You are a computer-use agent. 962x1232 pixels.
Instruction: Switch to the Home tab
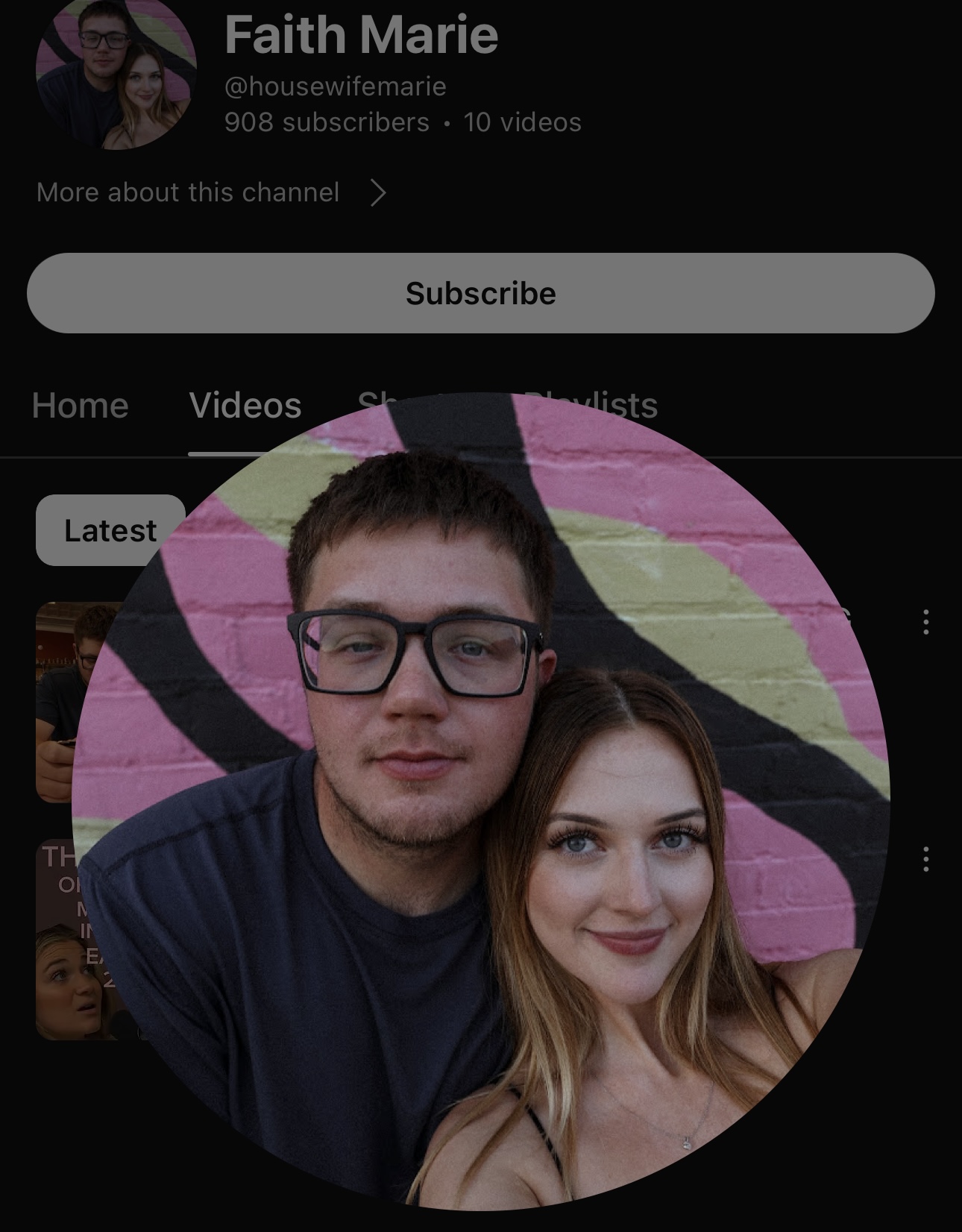(81, 406)
